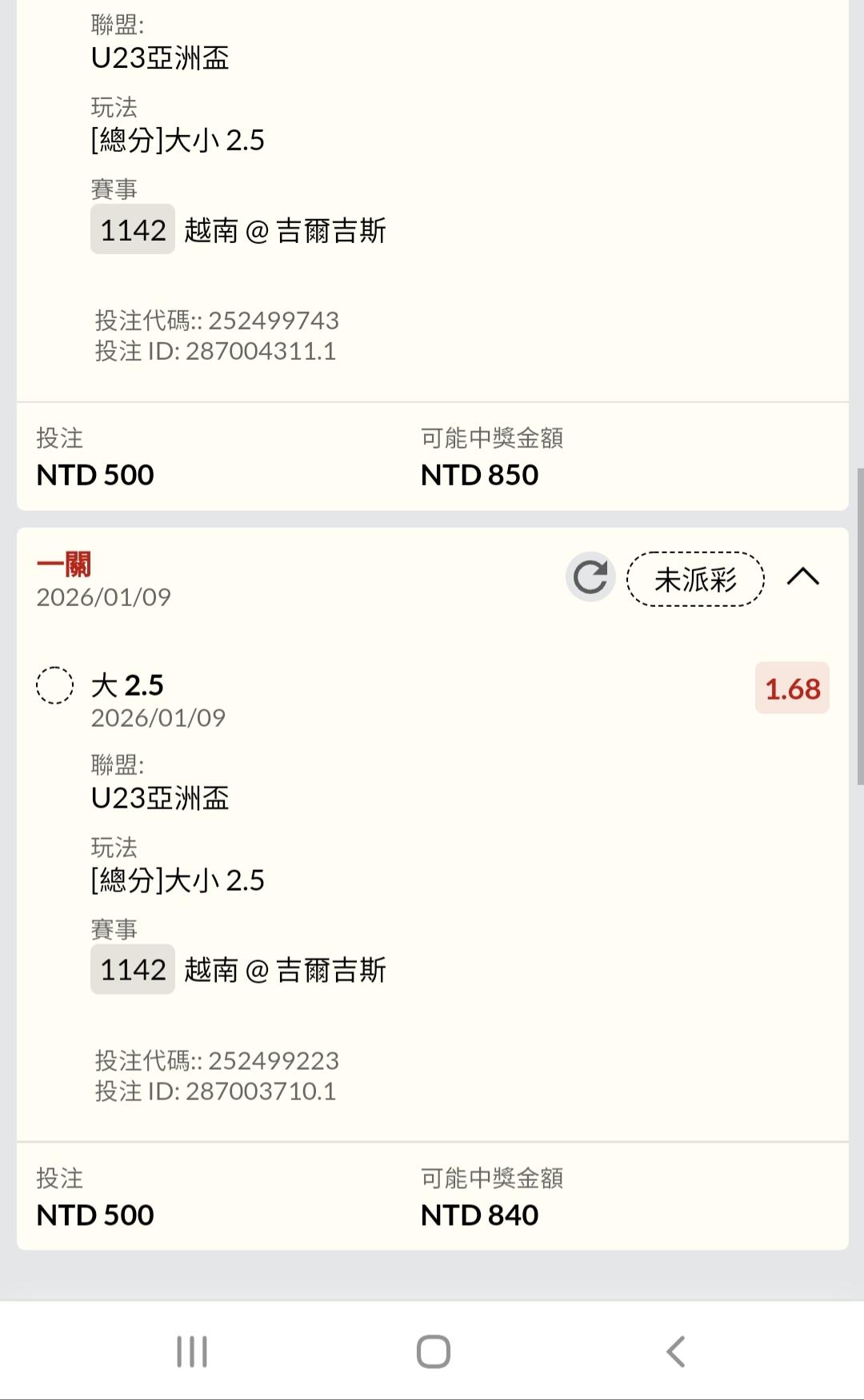864x1400 pixels.
Task: Collapse the 一關 bet details
Action: pos(802,577)
